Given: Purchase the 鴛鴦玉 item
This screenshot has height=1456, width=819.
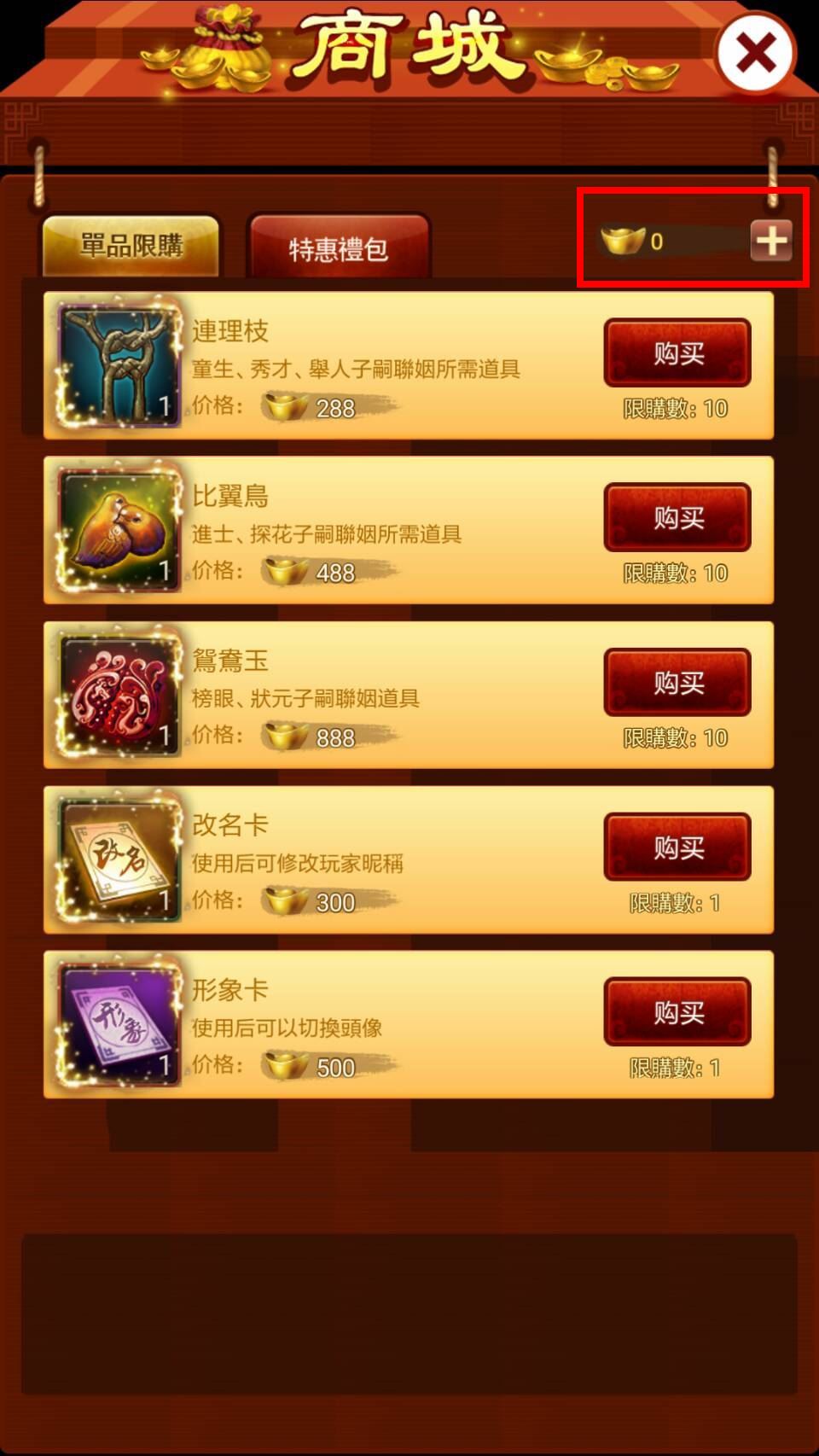Looking at the screenshot, I should 677,682.
